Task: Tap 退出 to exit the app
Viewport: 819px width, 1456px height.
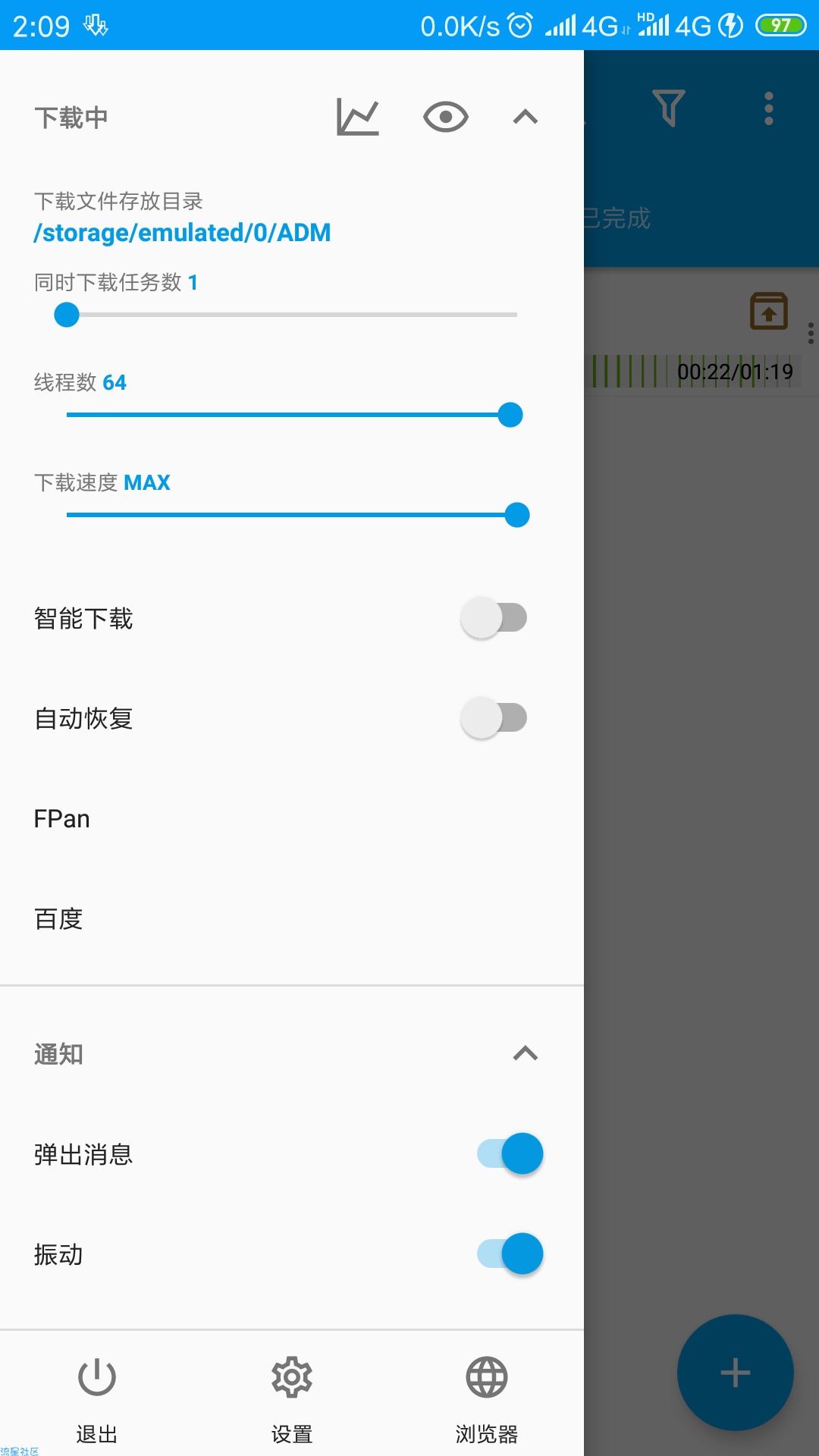Action: [97, 1400]
